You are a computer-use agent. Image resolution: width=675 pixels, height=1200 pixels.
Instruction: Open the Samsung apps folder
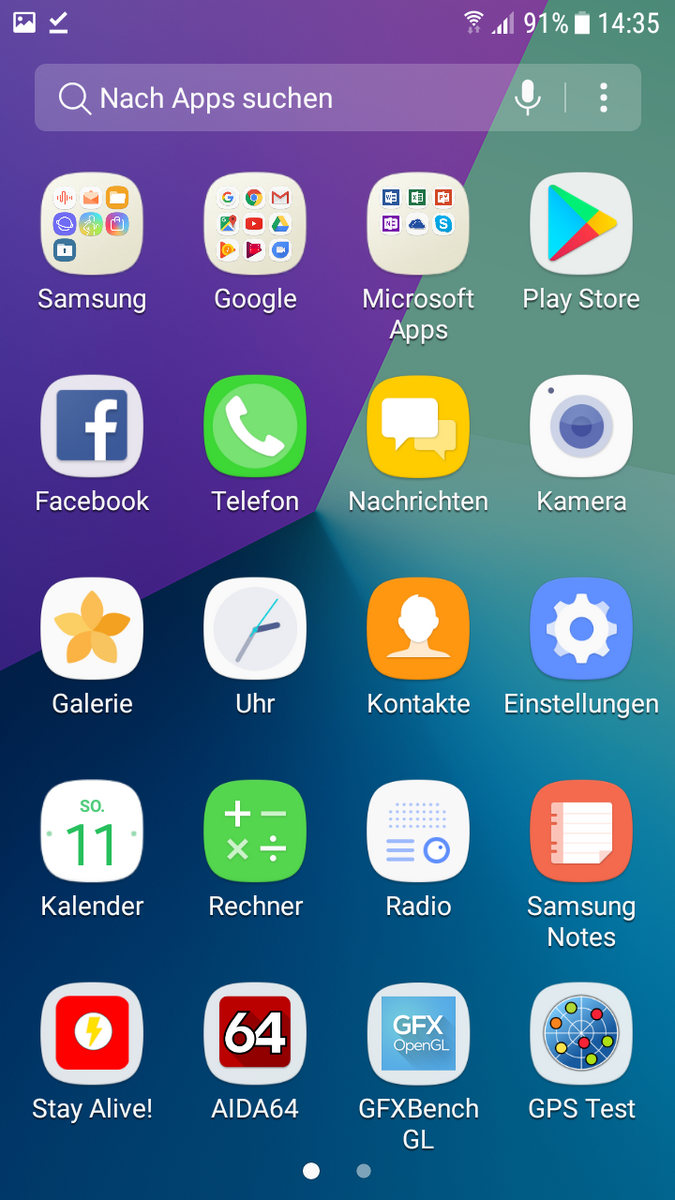(x=92, y=224)
